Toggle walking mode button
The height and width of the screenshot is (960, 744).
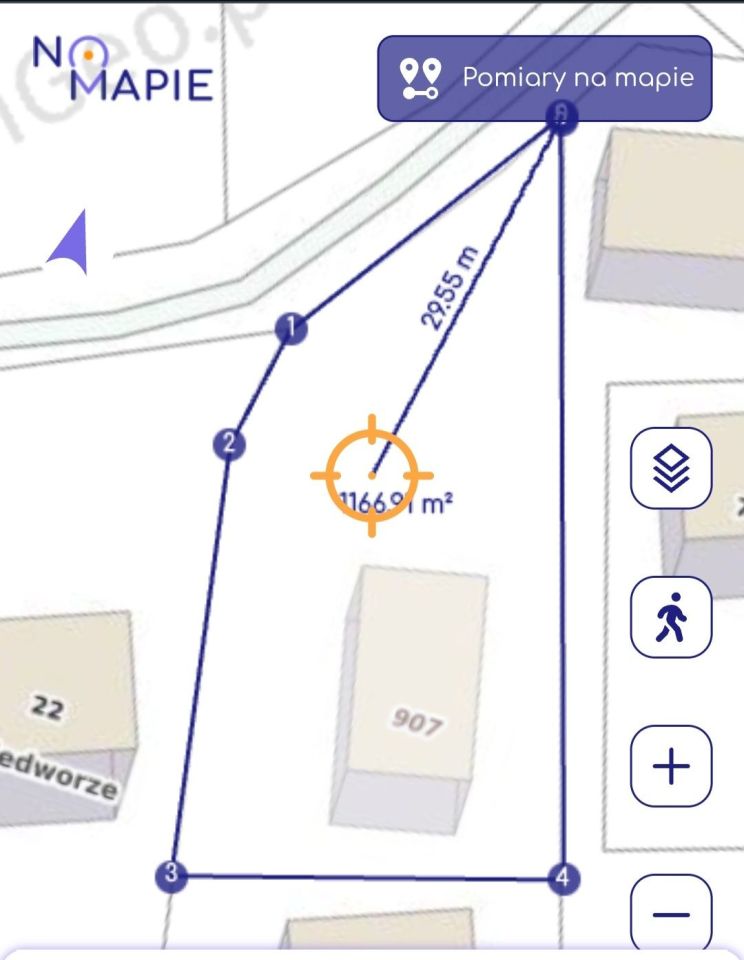pyautogui.click(x=671, y=617)
